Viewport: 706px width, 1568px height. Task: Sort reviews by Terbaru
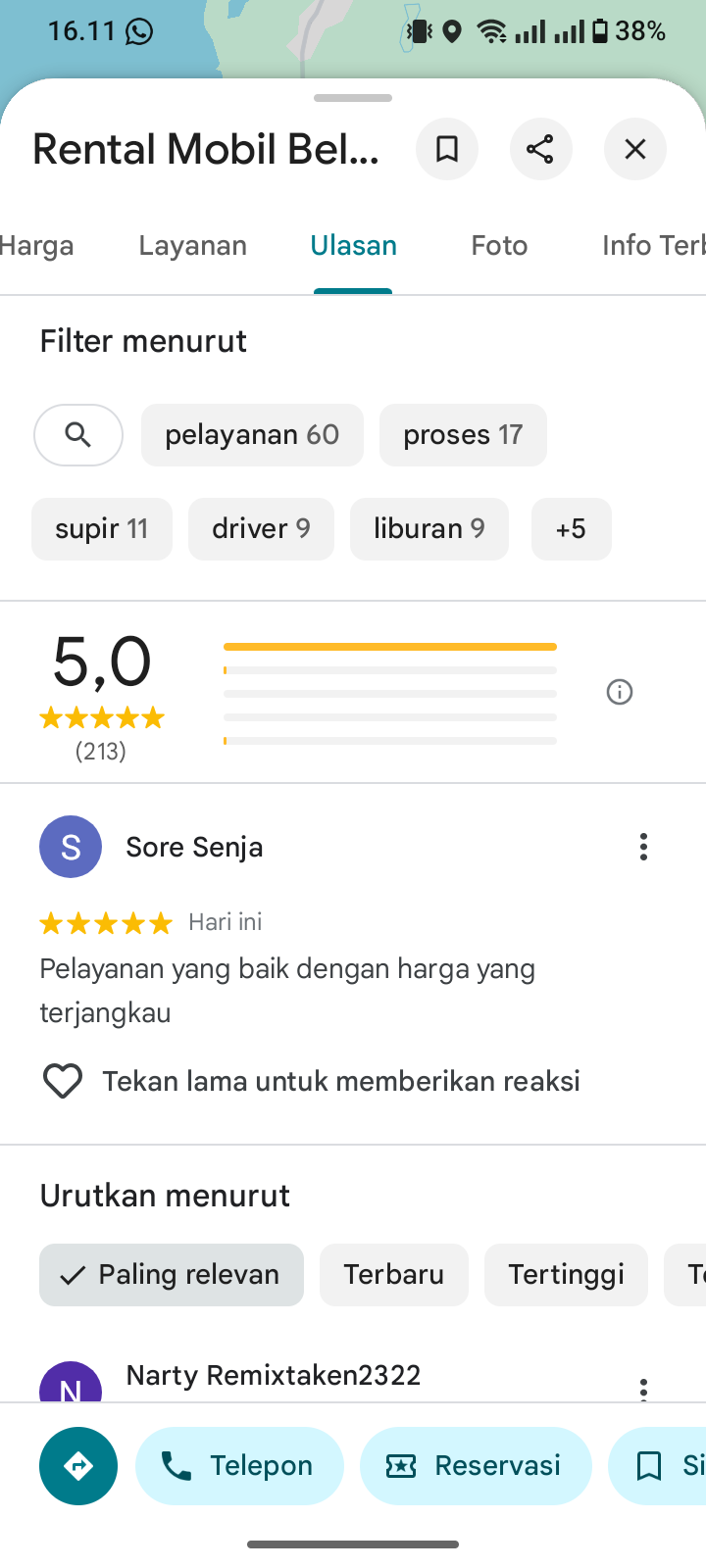[393, 1274]
